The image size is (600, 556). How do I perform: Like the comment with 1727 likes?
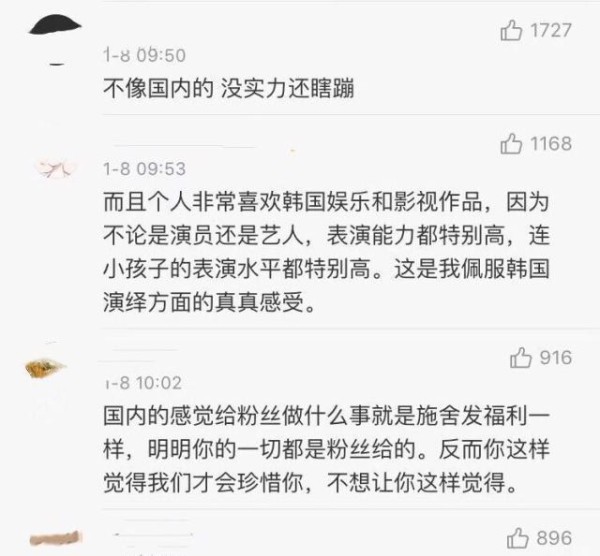pyautogui.click(x=512, y=31)
